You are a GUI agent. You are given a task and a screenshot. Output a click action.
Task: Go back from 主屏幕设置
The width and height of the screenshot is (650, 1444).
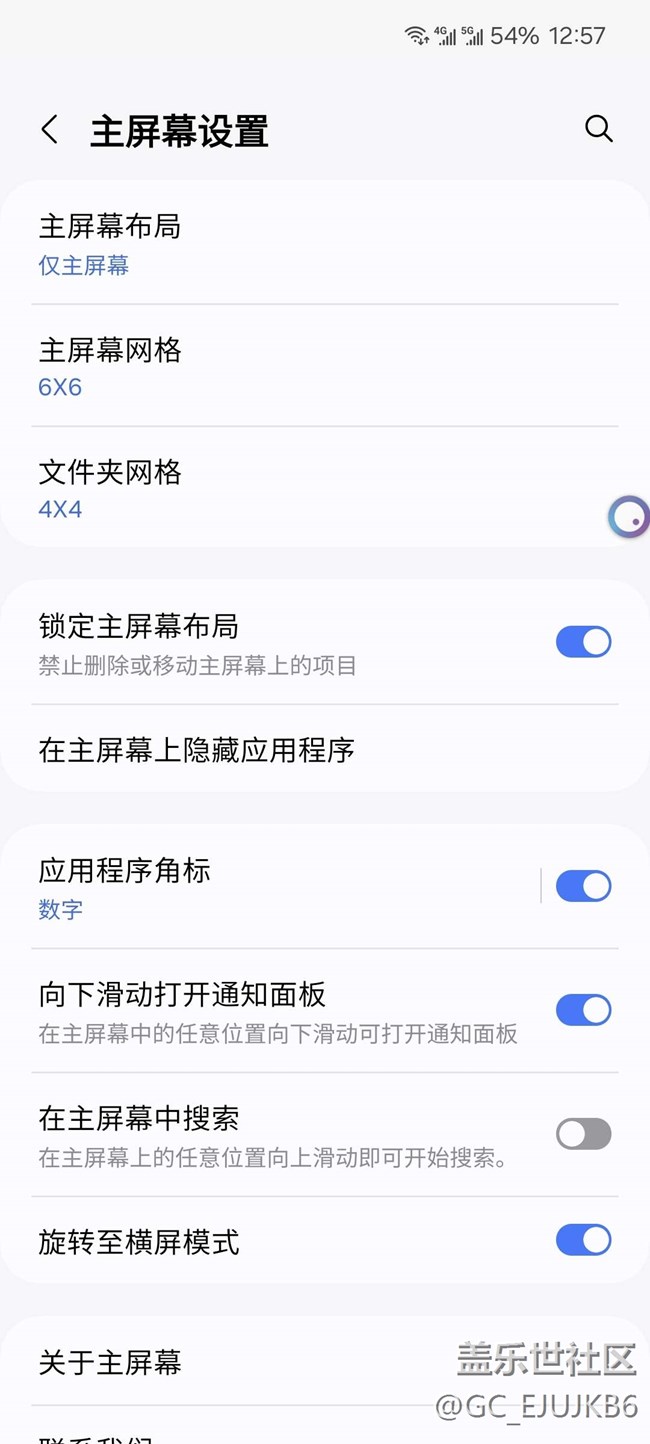50,130
